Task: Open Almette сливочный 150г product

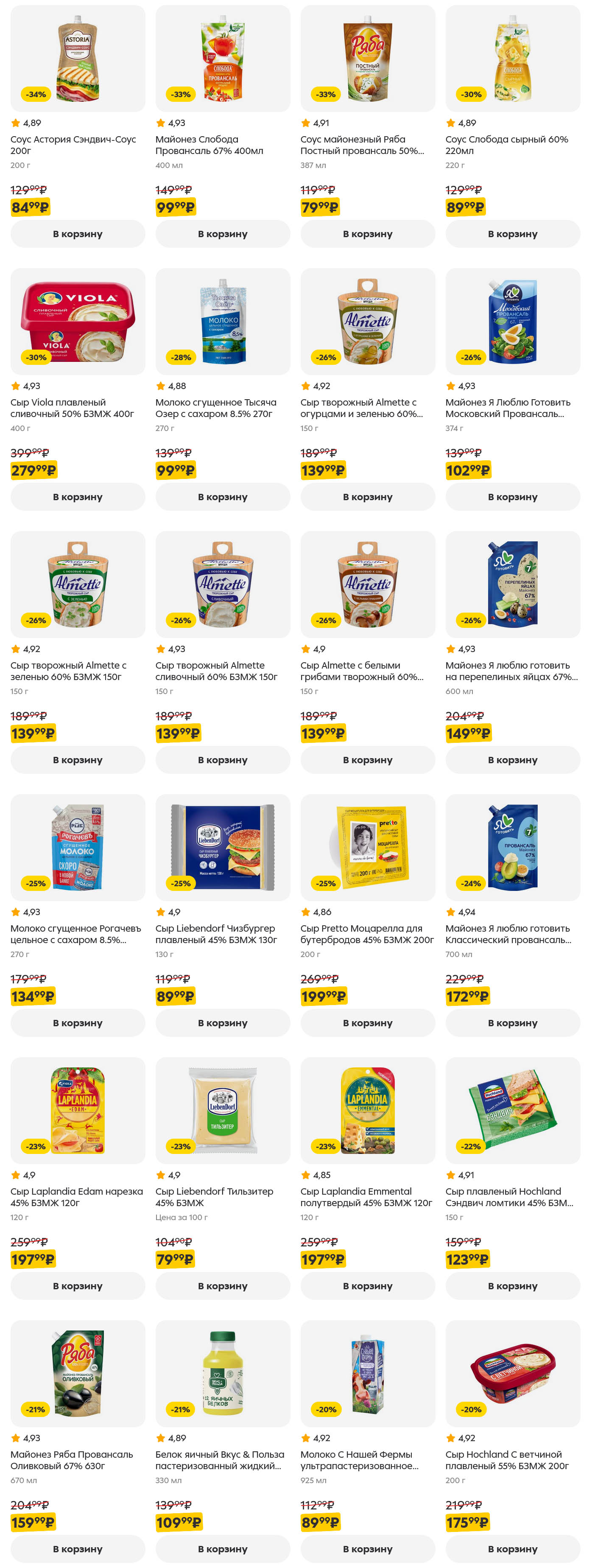Action: pos(222,584)
